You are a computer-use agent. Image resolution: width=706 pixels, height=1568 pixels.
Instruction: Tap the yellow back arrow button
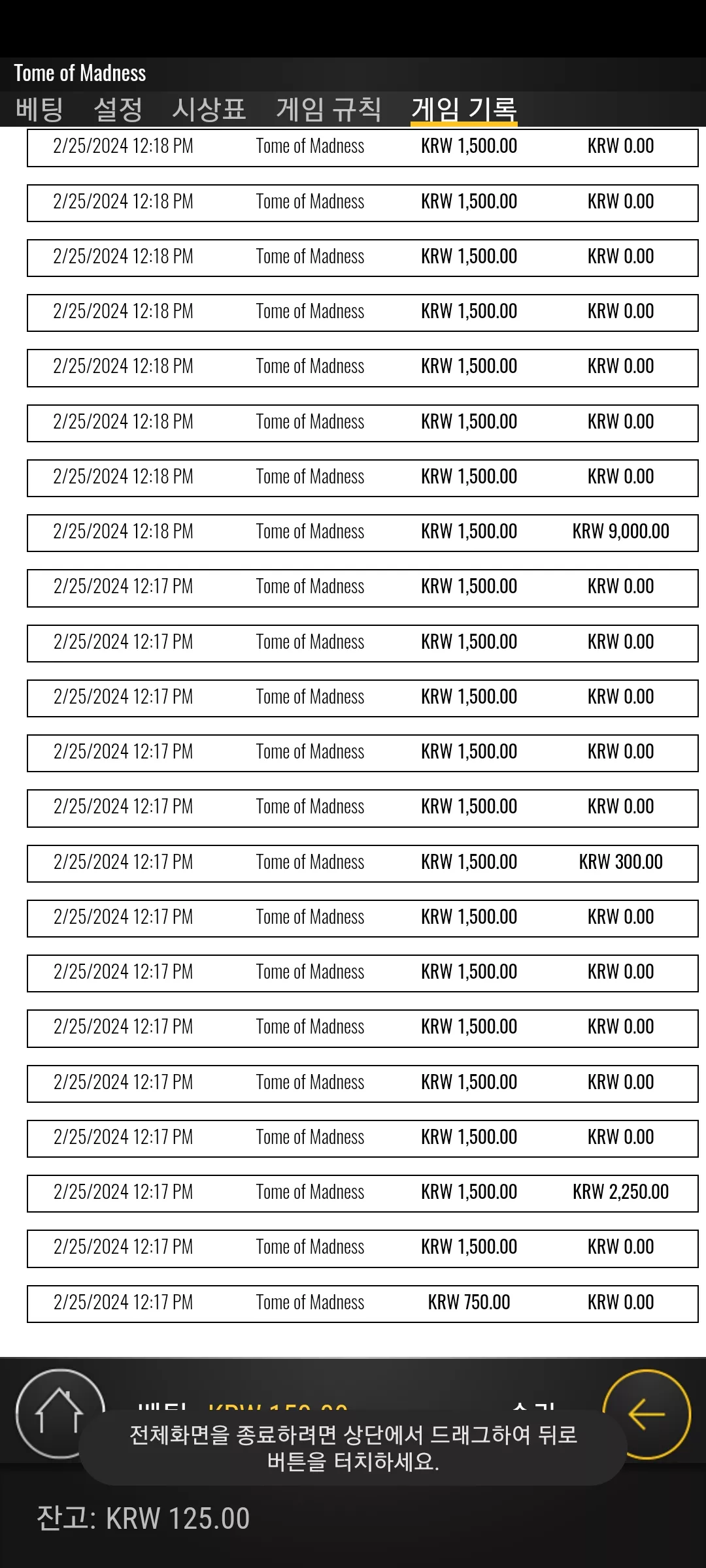tap(646, 1414)
